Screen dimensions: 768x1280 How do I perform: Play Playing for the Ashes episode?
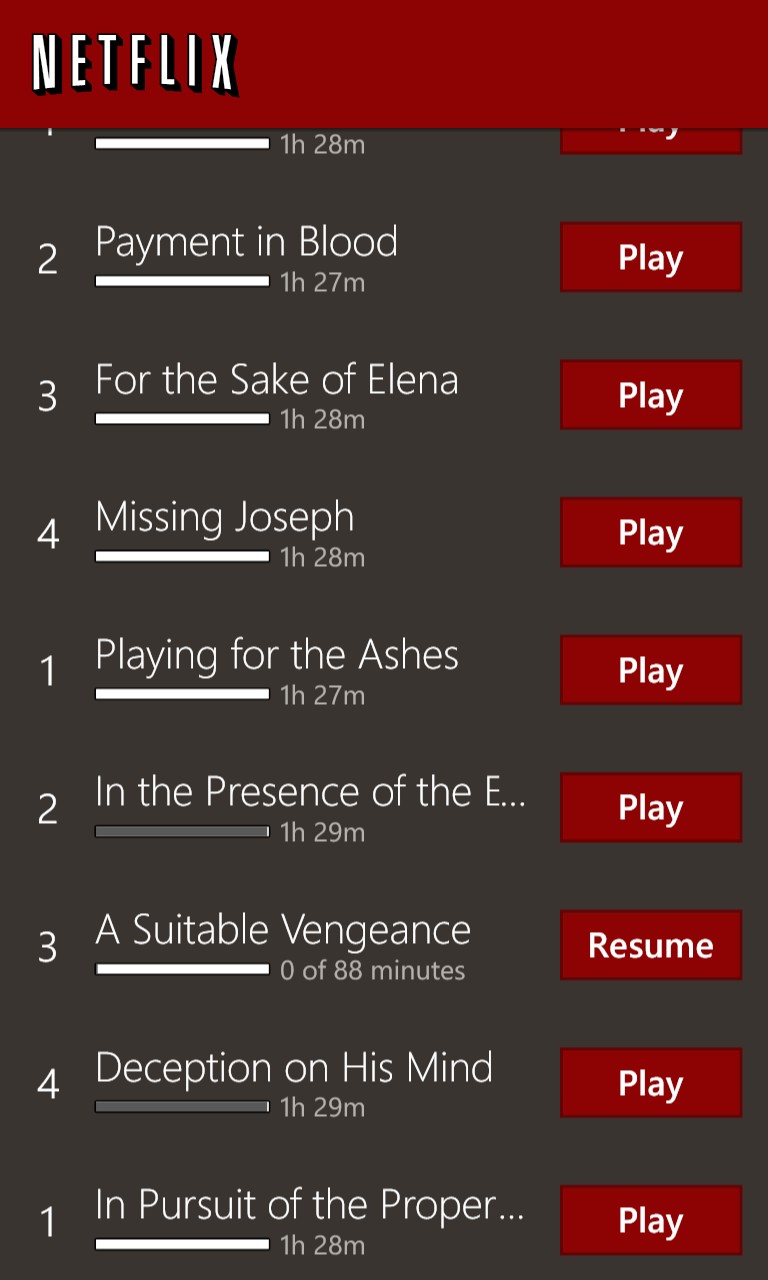651,670
